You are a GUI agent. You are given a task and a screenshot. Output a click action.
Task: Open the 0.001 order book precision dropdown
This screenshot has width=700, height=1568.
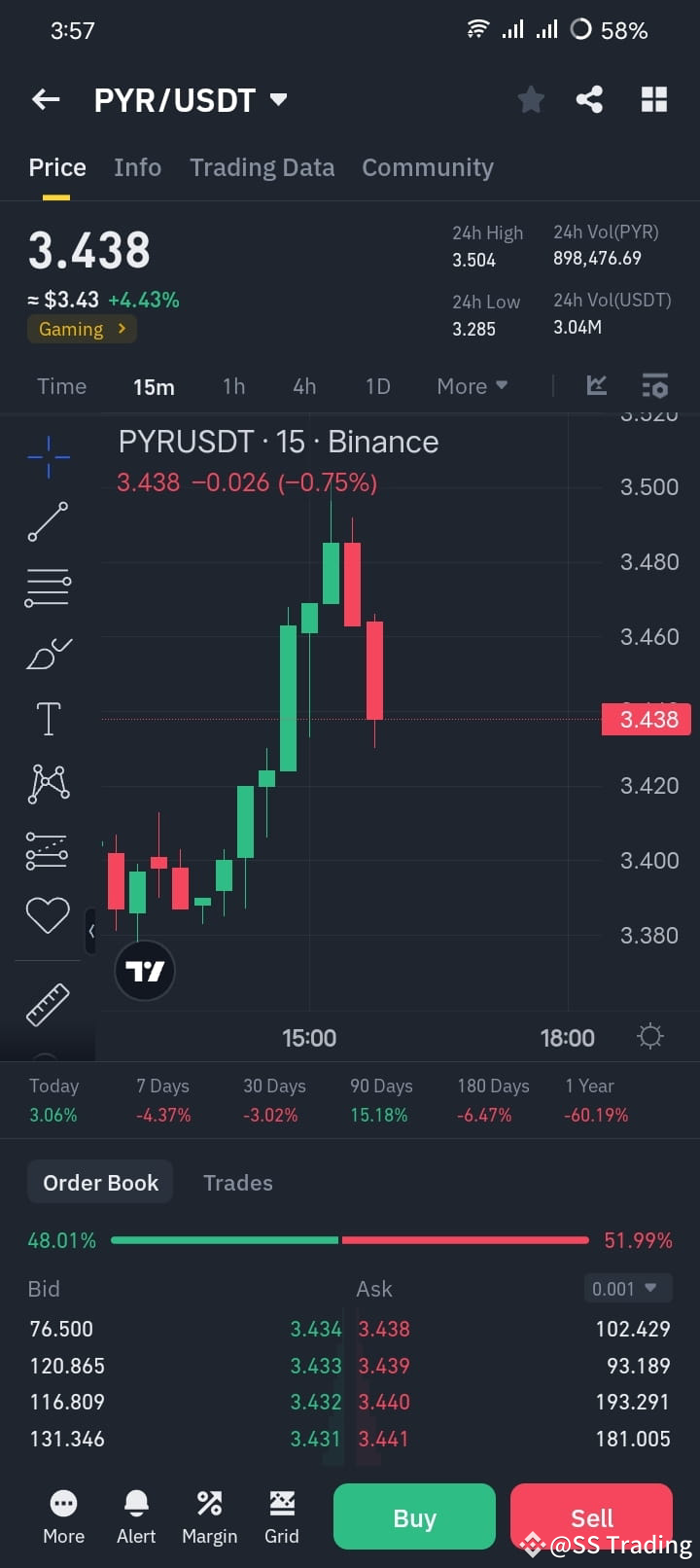click(627, 1288)
